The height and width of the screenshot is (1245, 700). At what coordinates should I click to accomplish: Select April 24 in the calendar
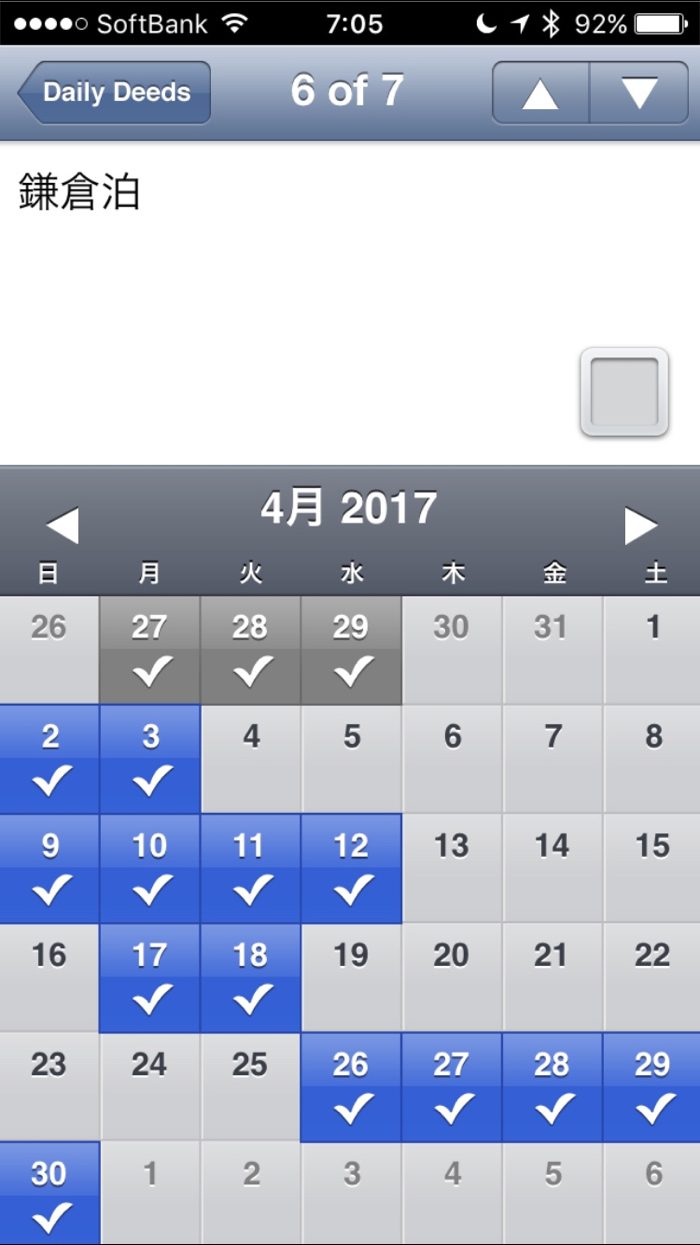tap(150, 1087)
